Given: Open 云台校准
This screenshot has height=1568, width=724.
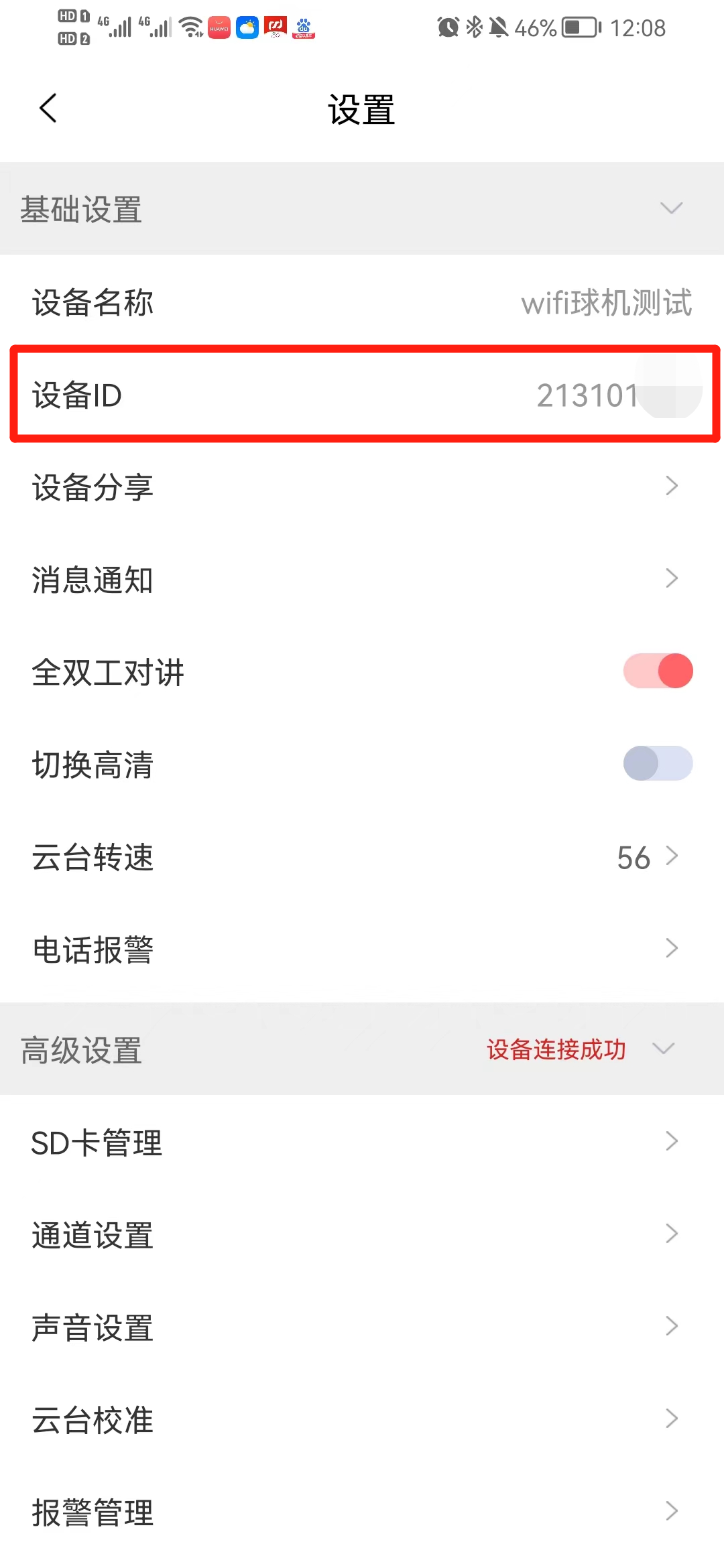Looking at the screenshot, I should [362, 1419].
